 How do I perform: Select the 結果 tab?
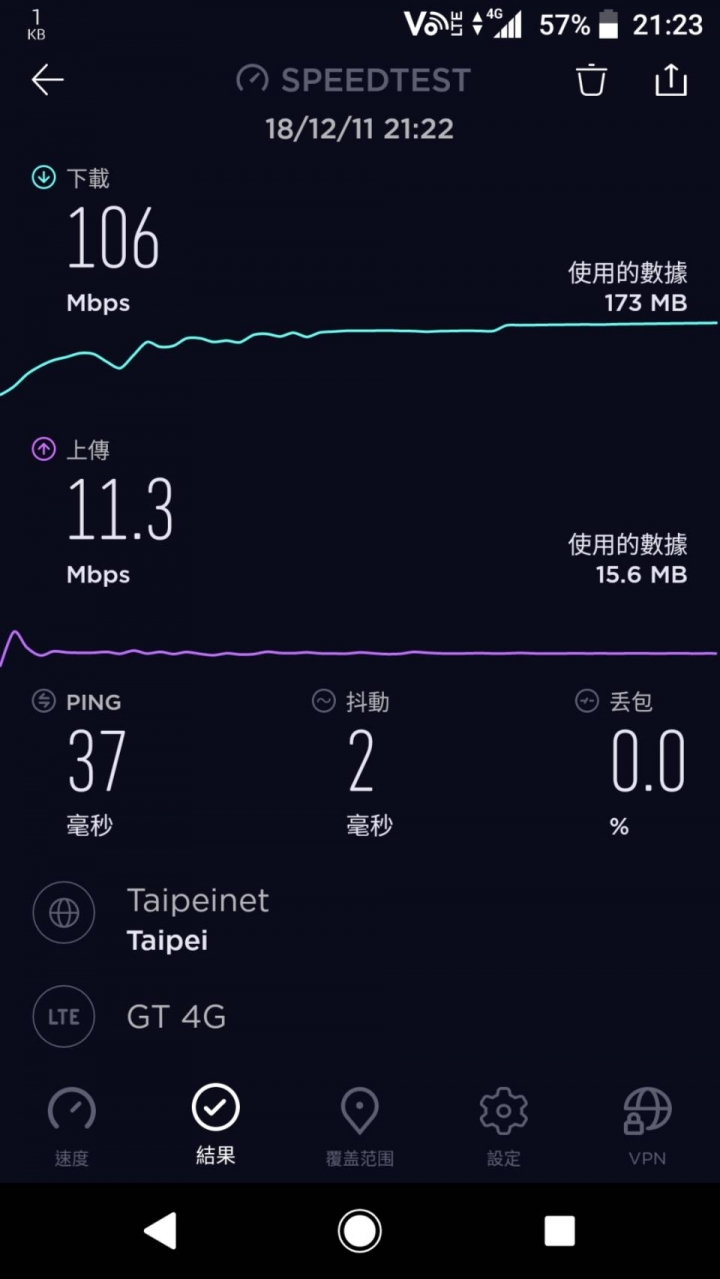[216, 1126]
